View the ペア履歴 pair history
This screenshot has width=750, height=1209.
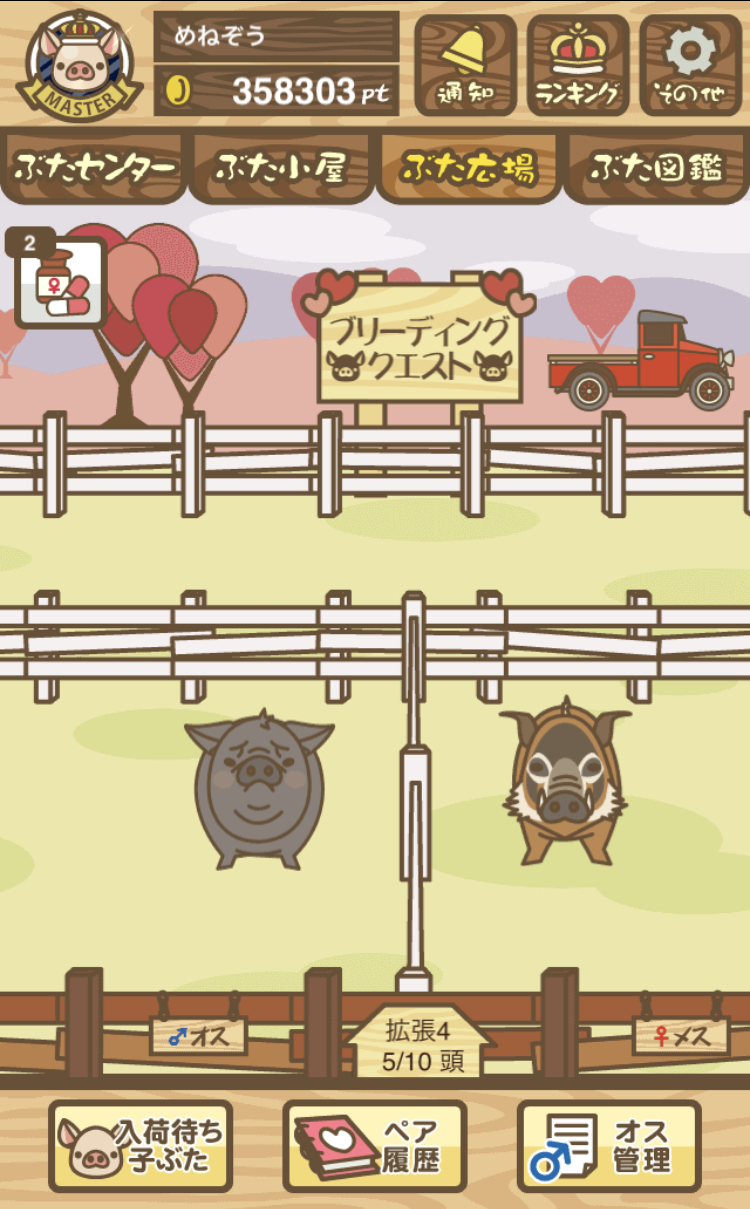click(375, 1146)
